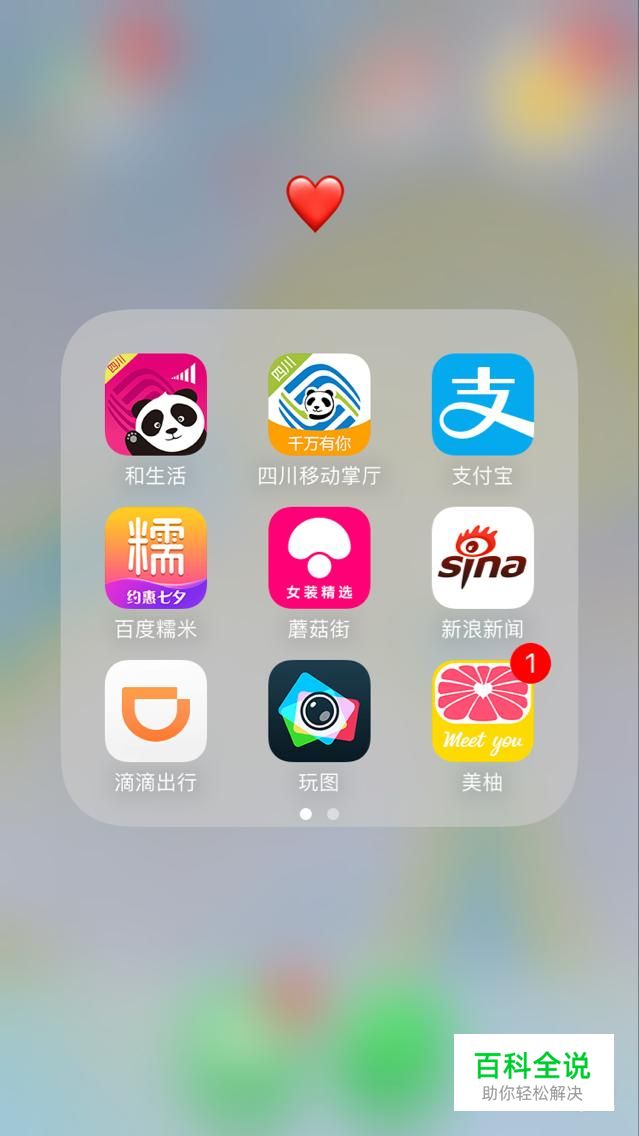The image size is (639, 1136).
Task: Open the 玩图 photo app
Action: [319, 711]
